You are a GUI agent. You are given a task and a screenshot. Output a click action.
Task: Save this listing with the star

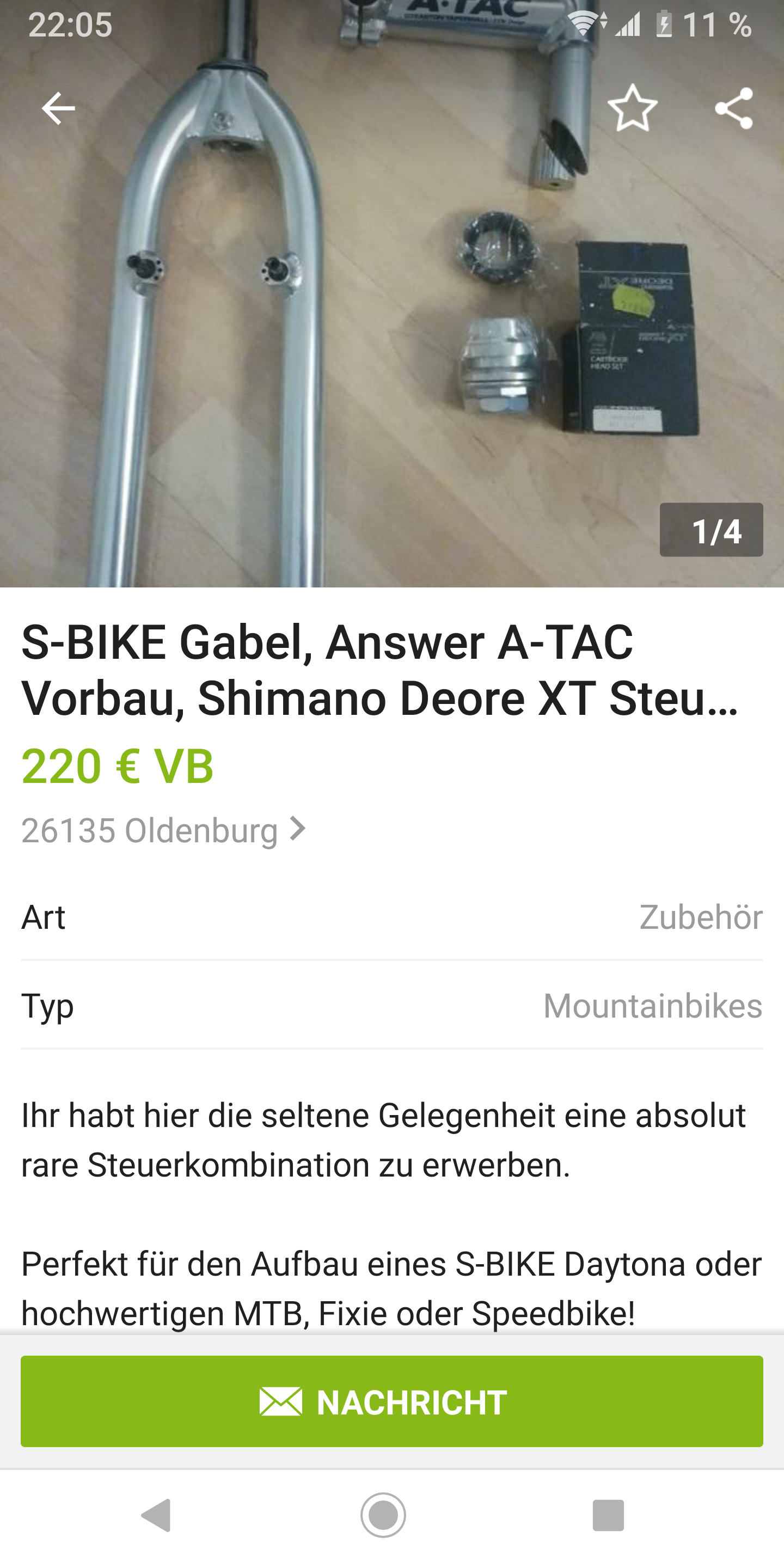[x=633, y=108]
